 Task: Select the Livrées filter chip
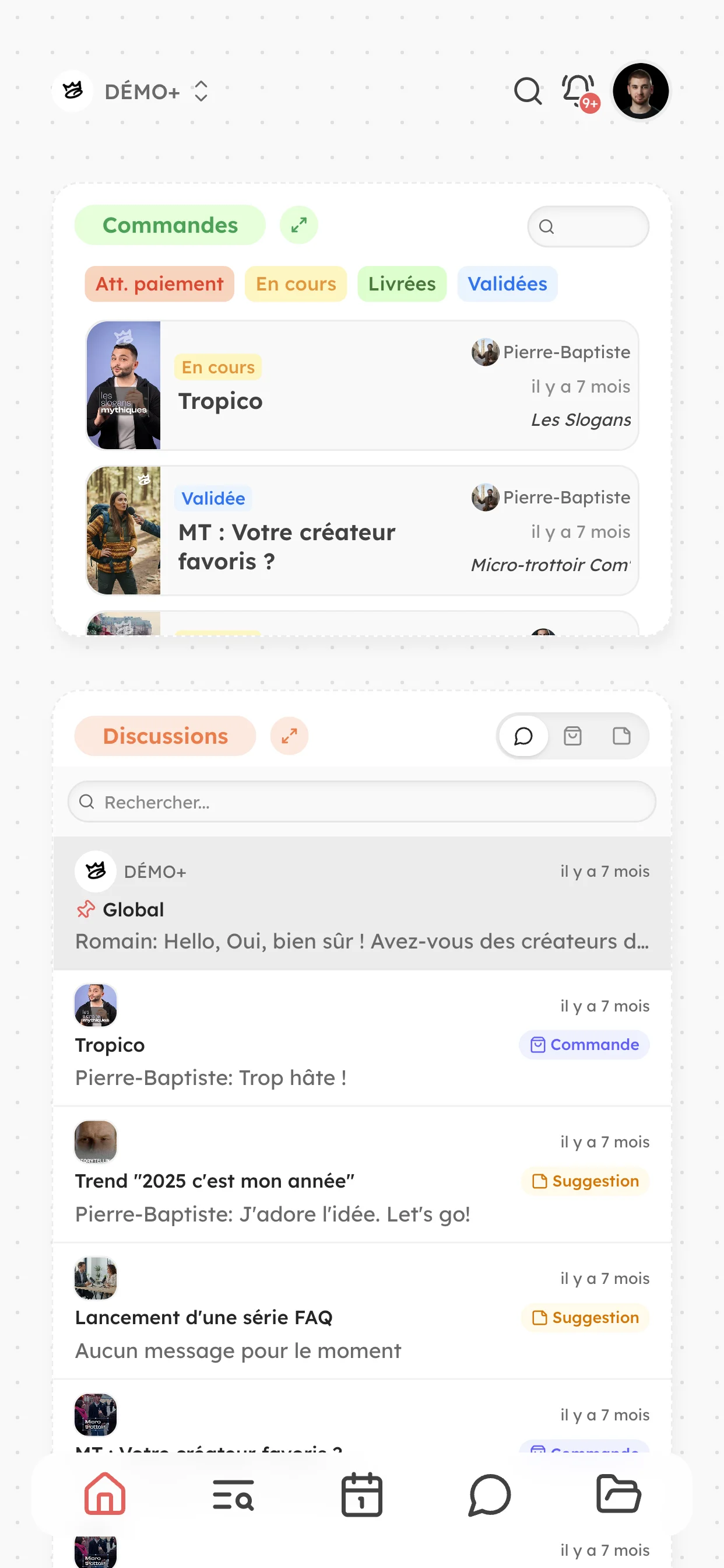click(x=402, y=283)
